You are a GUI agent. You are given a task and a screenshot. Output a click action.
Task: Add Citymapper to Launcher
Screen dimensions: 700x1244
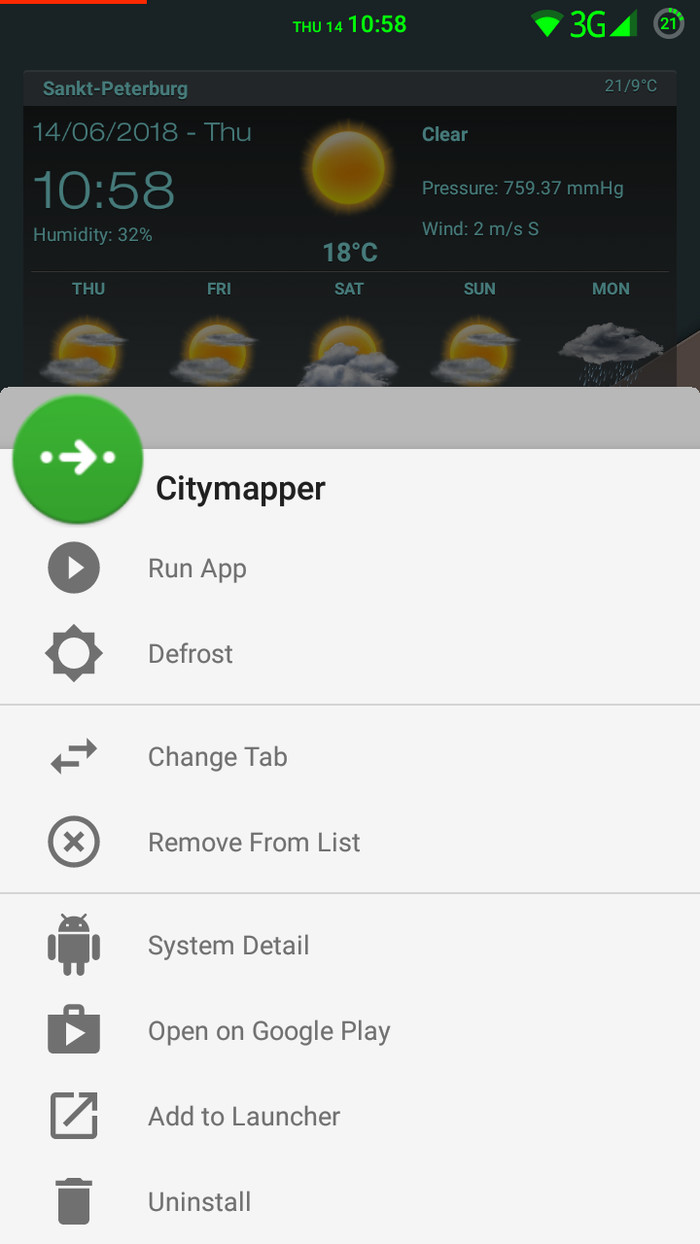244,1117
